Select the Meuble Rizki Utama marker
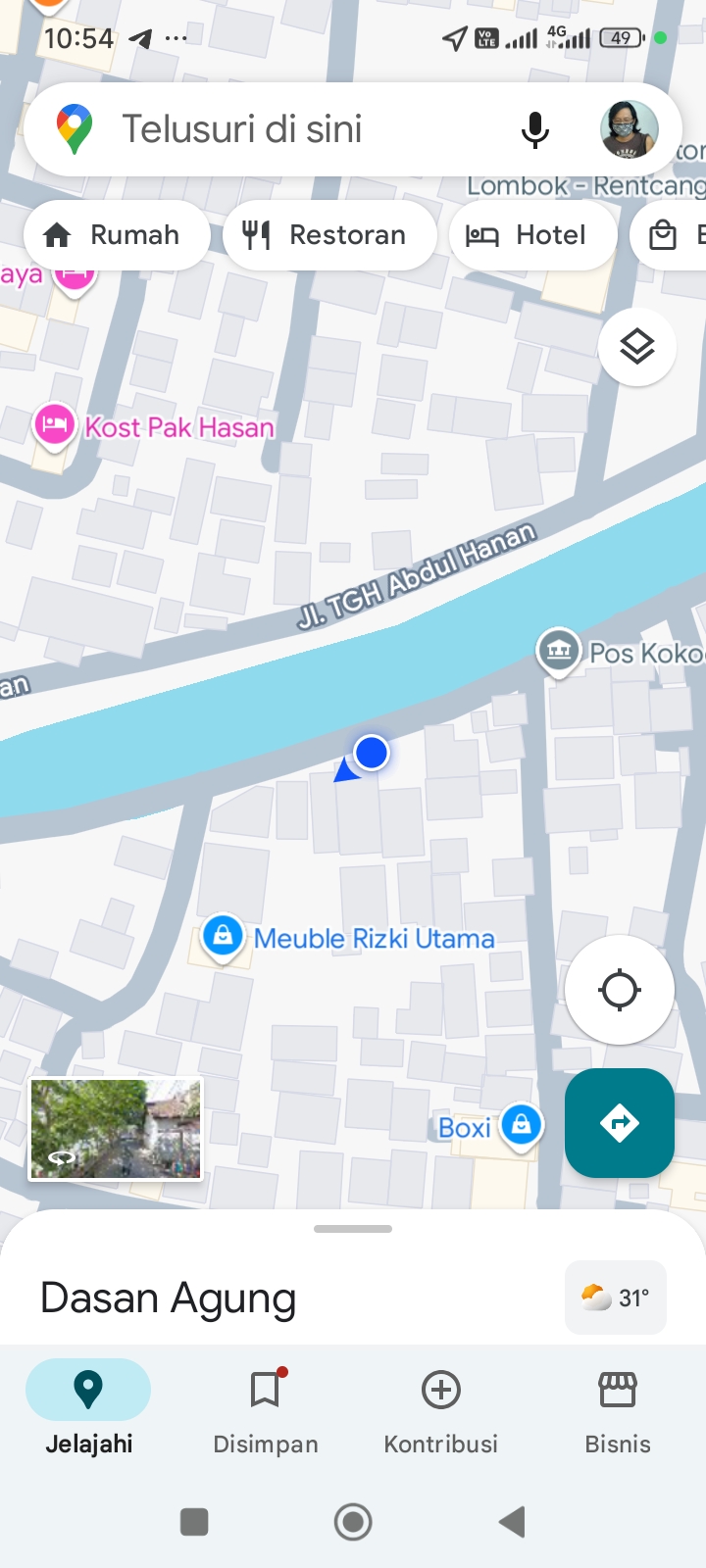706x1568 pixels. tap(224, 937)
